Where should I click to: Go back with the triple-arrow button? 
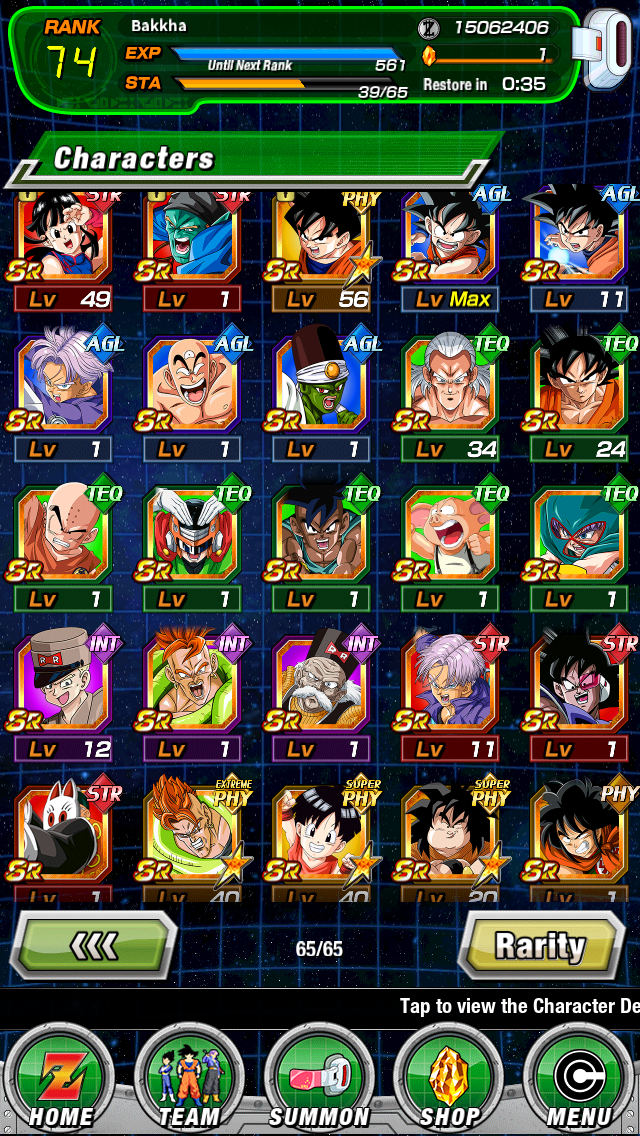[93, 945]
